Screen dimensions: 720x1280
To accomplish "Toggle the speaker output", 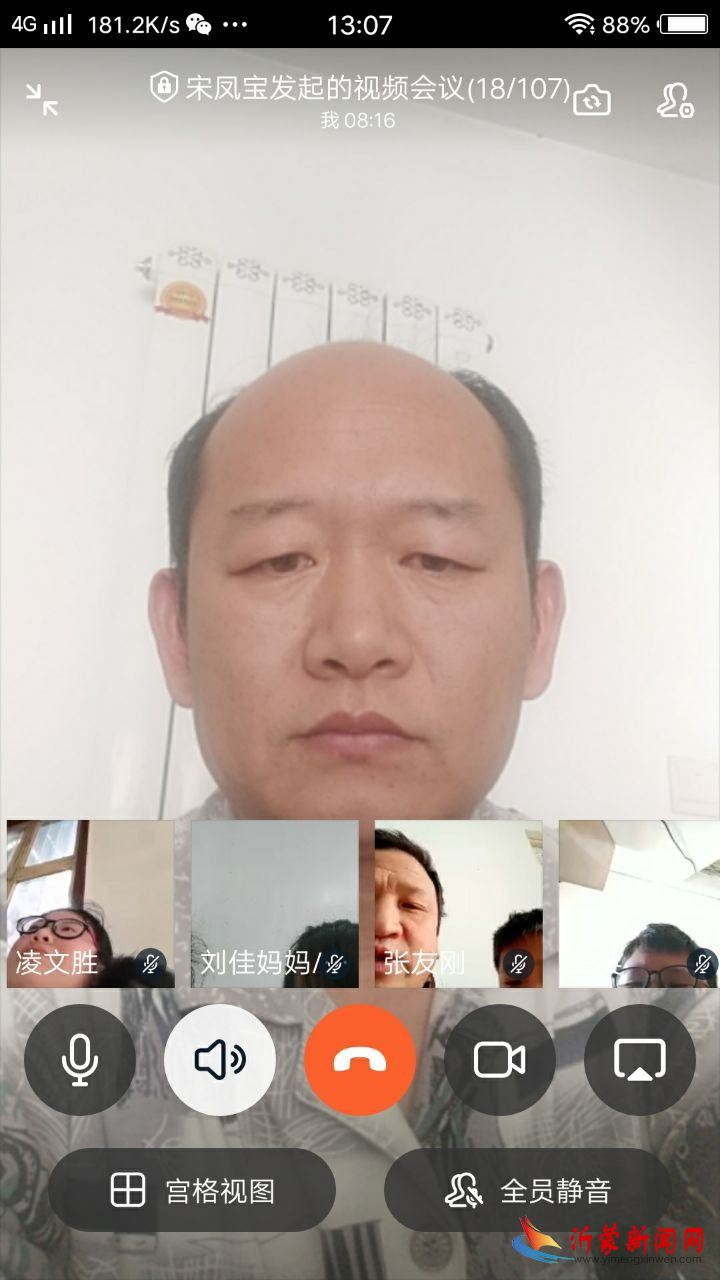I will point(220,1060).
